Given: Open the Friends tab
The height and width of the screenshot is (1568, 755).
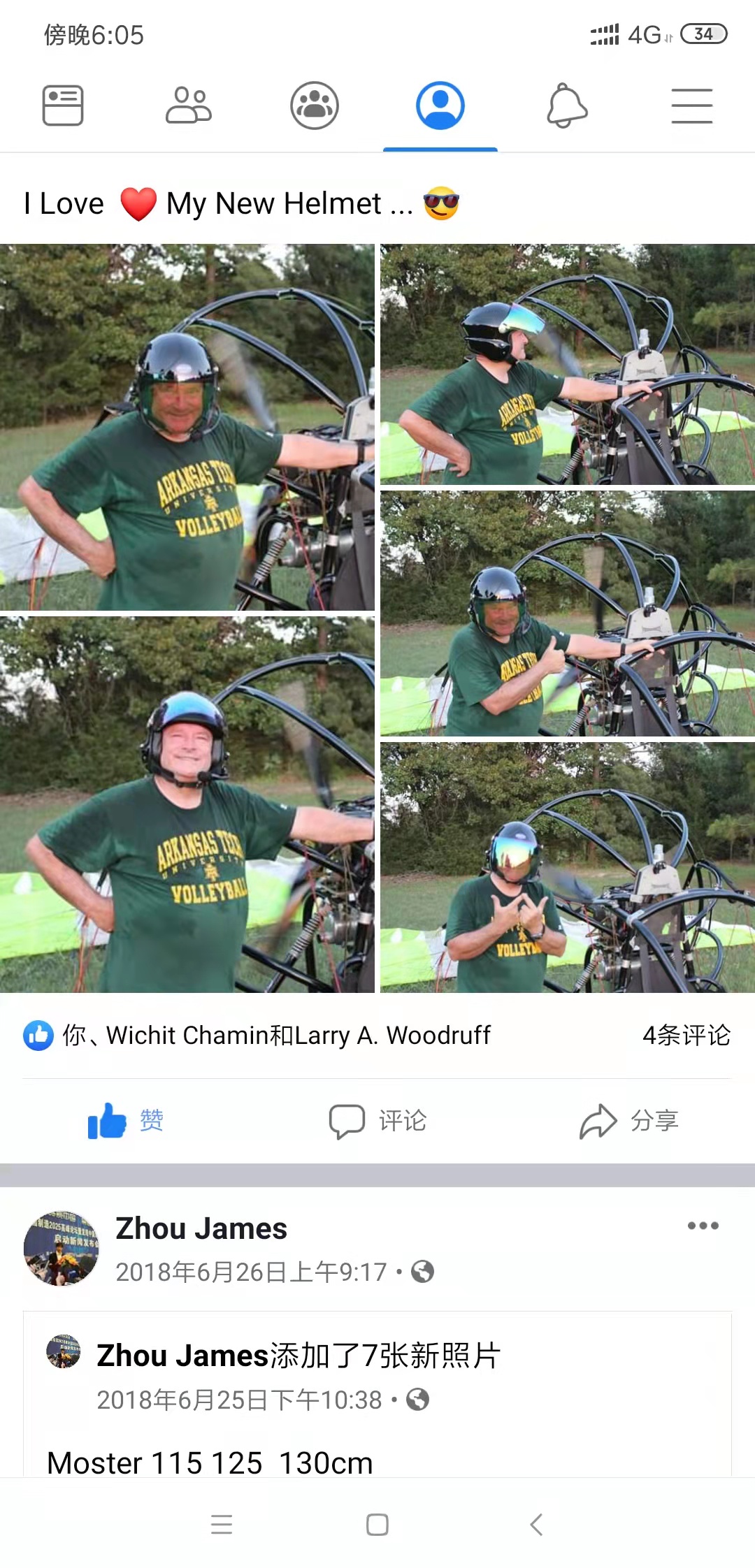Looking at the screenshot, I should pyautogui.click(x=188, y=106).
